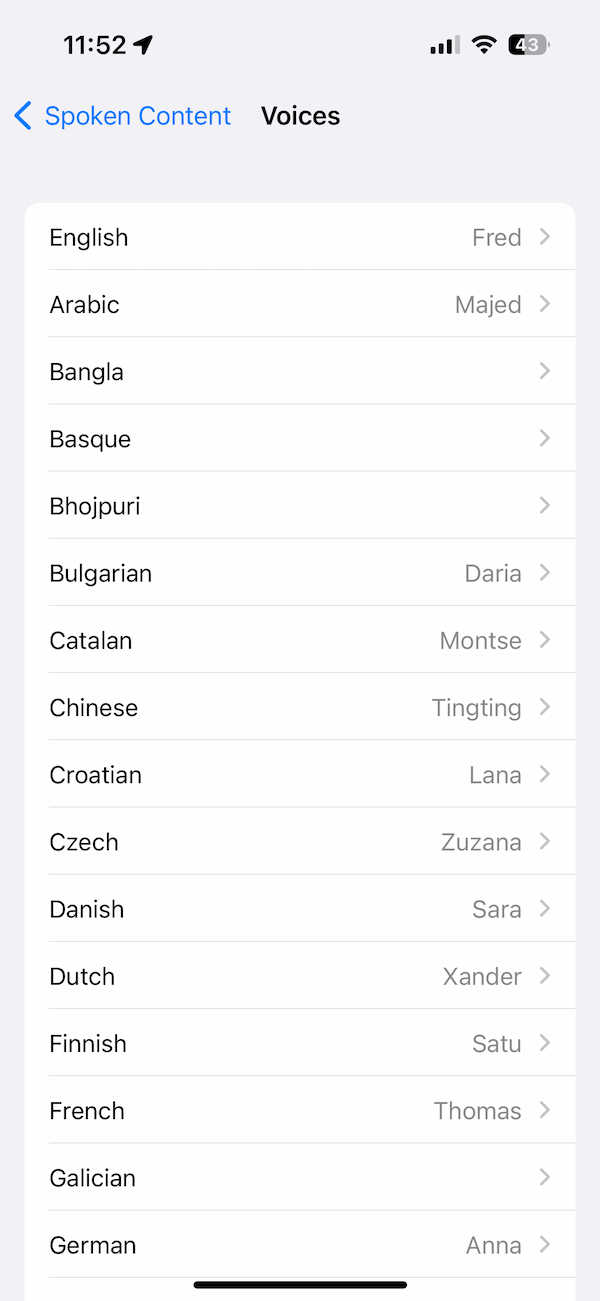Choose the Bhojpuri row

pyautogui.click(x=300, y=505)
